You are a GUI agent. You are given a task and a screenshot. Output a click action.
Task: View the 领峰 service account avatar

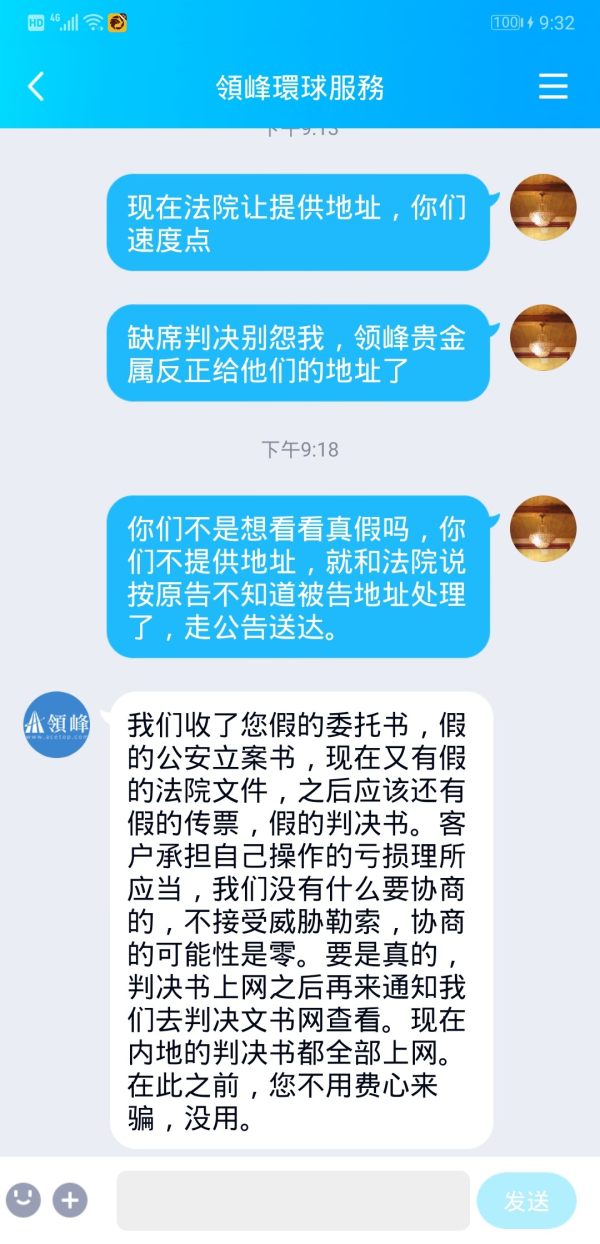pos(57,724)
